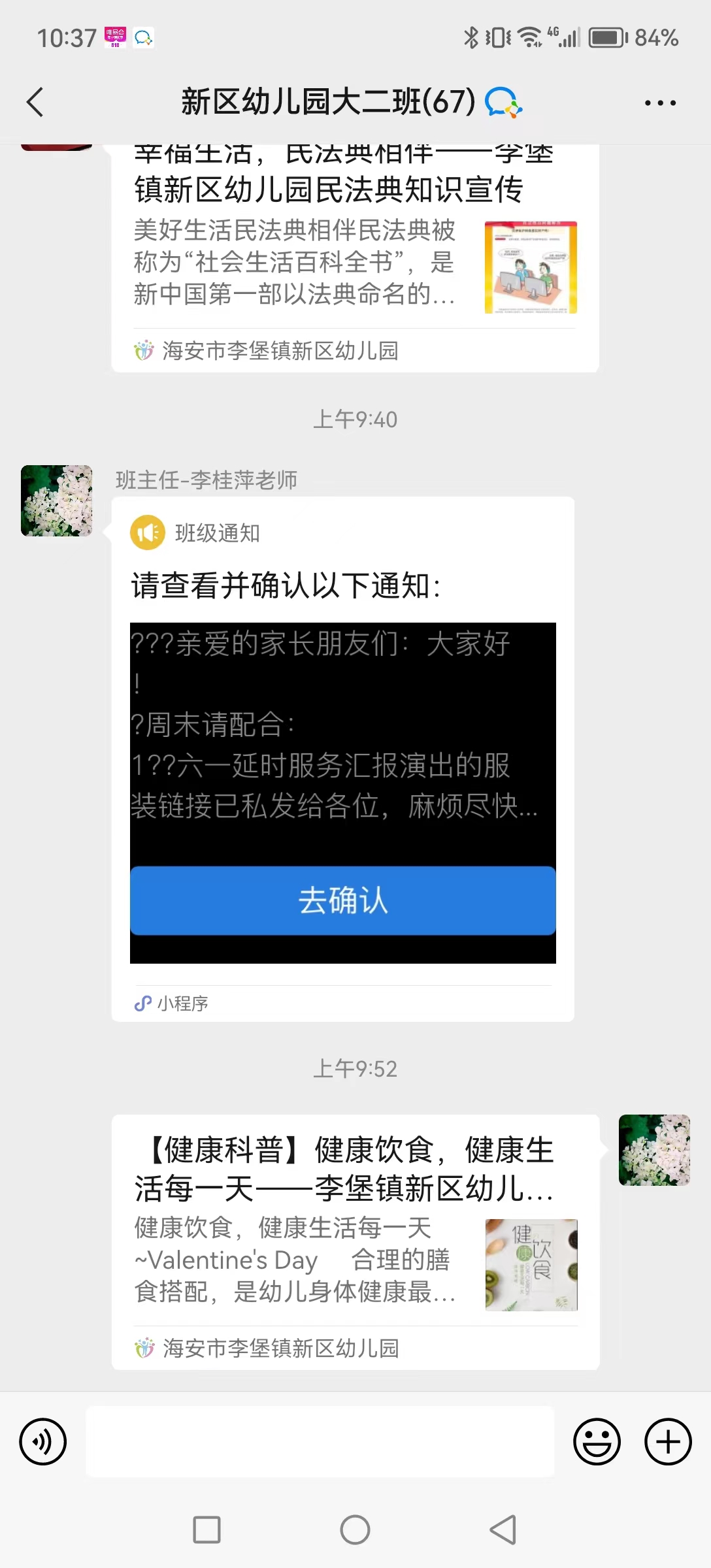Go back from the group chat
711x1568 pixels.
[36, 103]
